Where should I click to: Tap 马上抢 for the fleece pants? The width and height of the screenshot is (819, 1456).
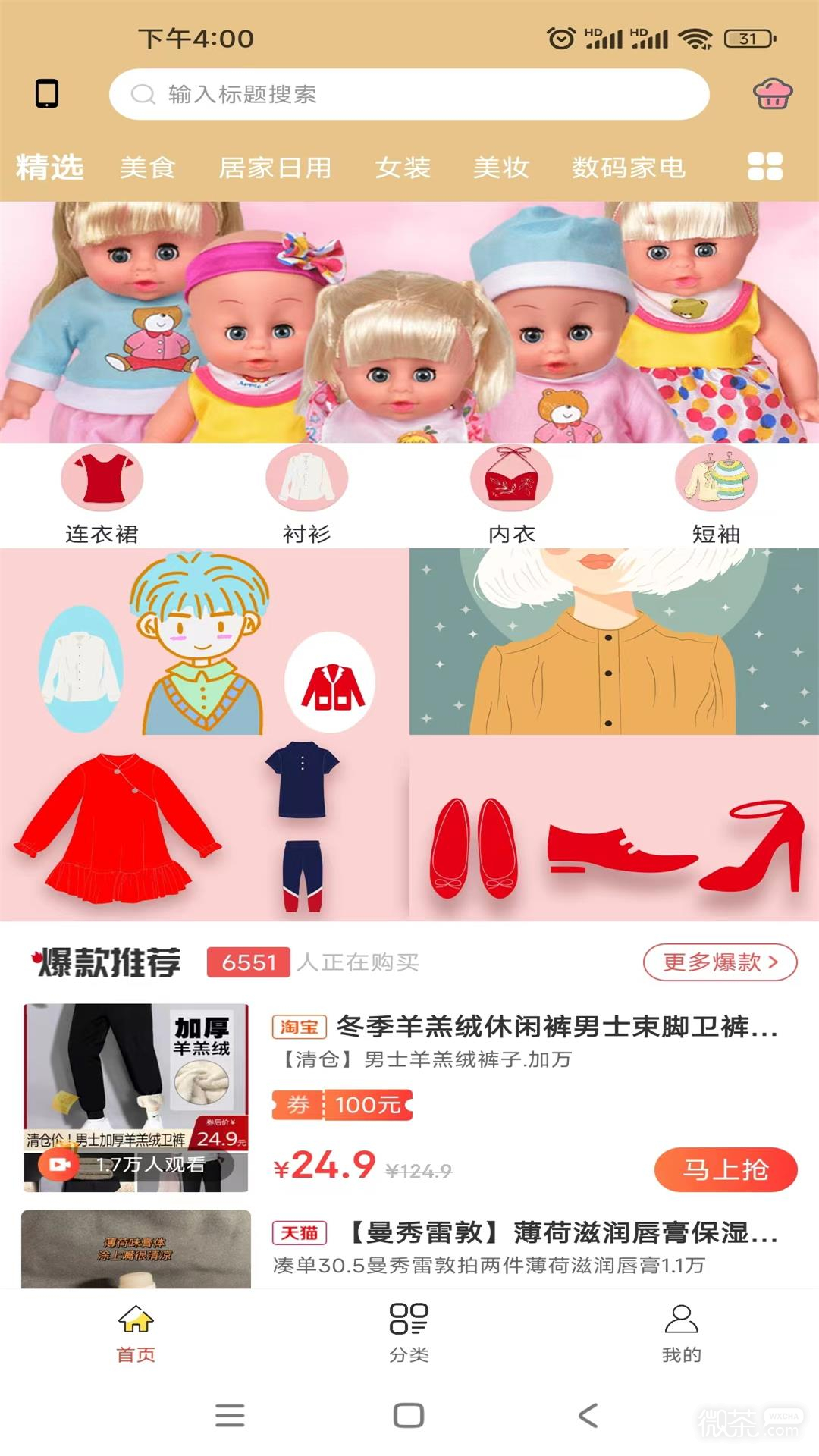pos(725,1169)
